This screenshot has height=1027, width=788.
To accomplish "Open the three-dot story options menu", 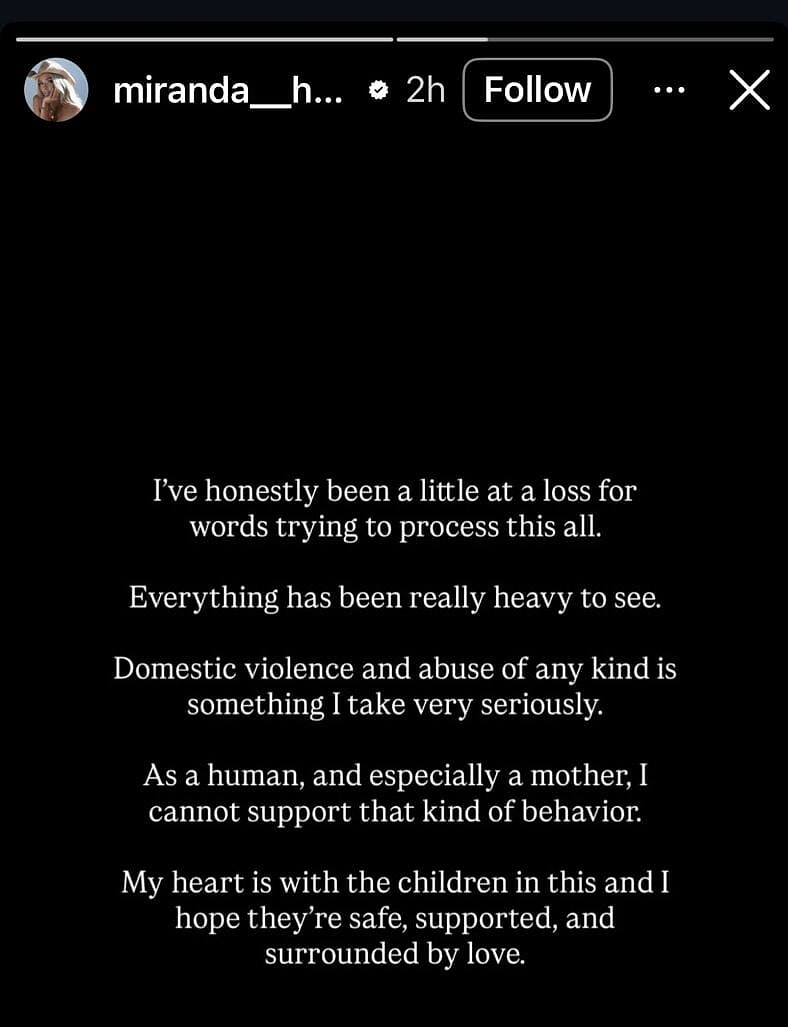I will [x=669, y=90].
